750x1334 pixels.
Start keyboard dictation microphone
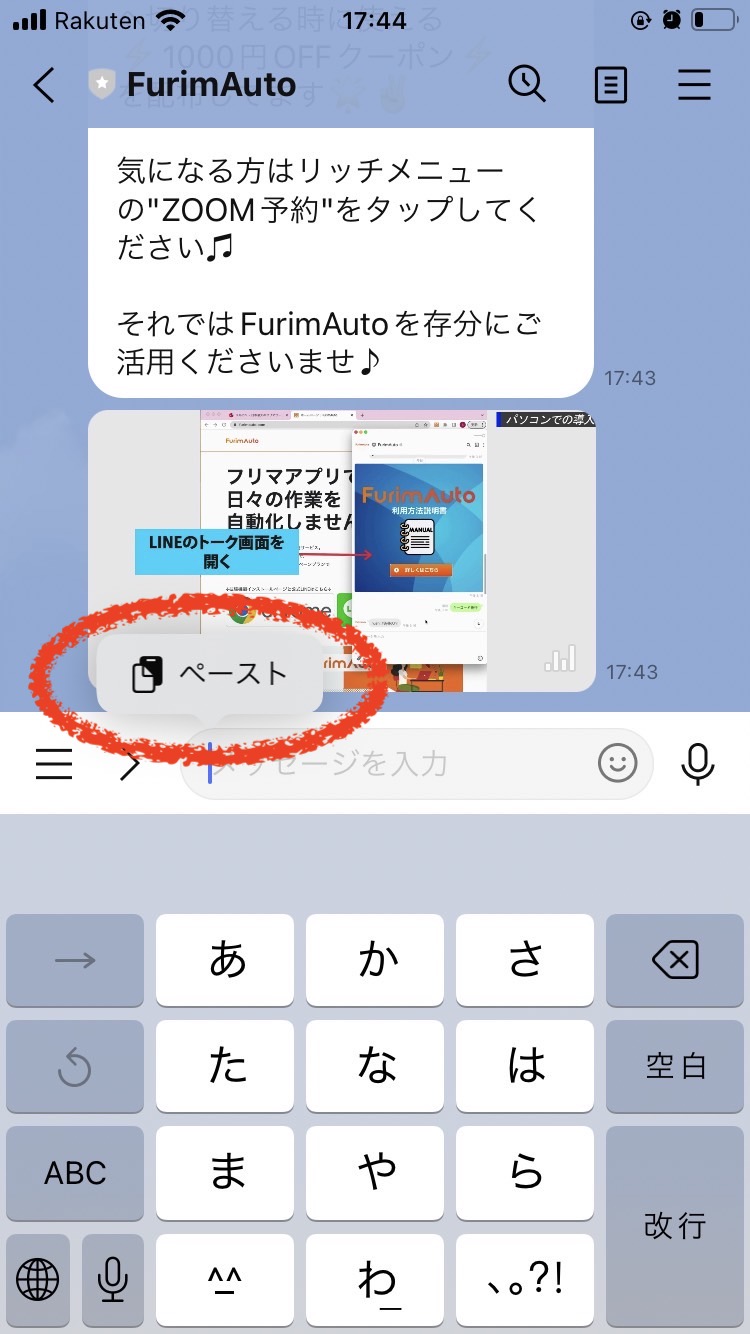113,1279
